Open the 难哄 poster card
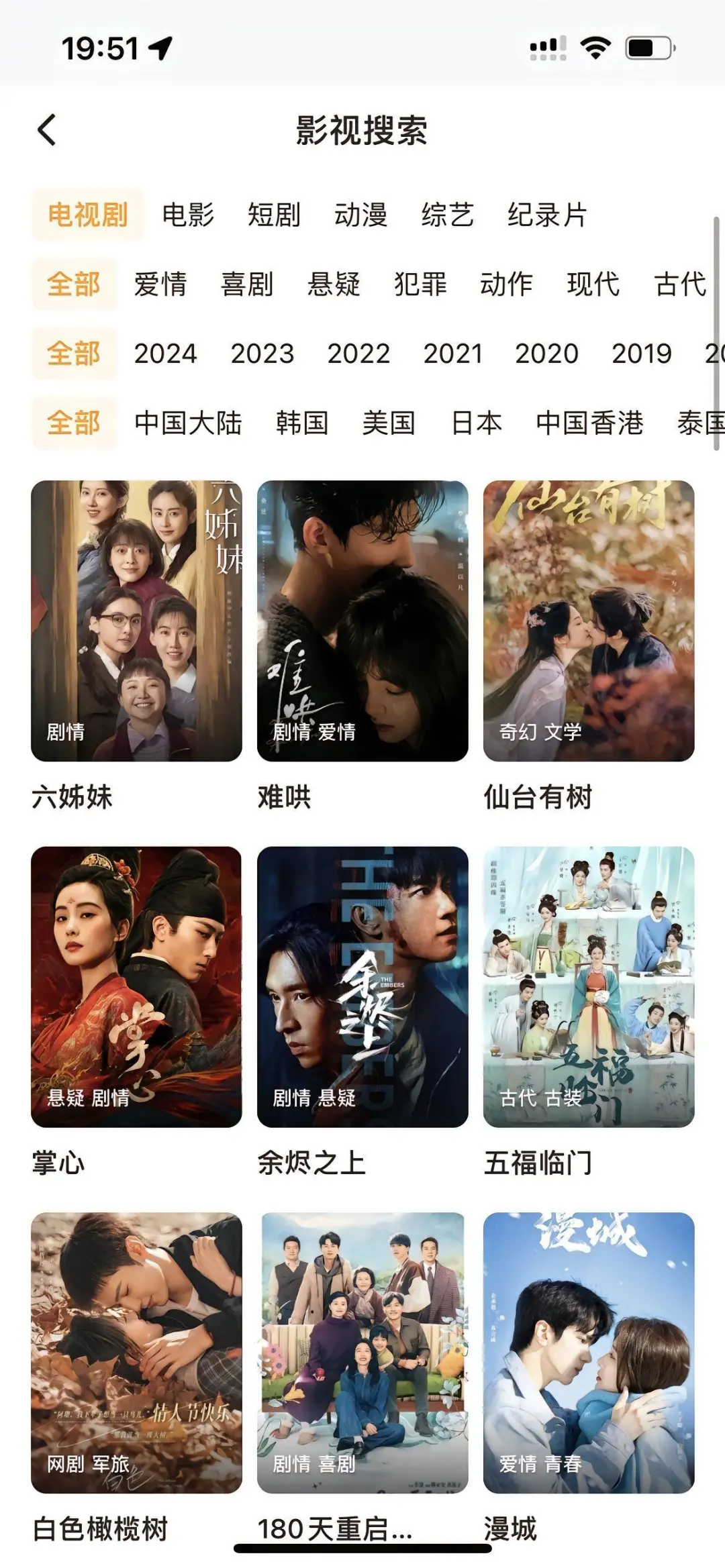The width and height of the screenshot is (725, 1568). click(362, 621)
